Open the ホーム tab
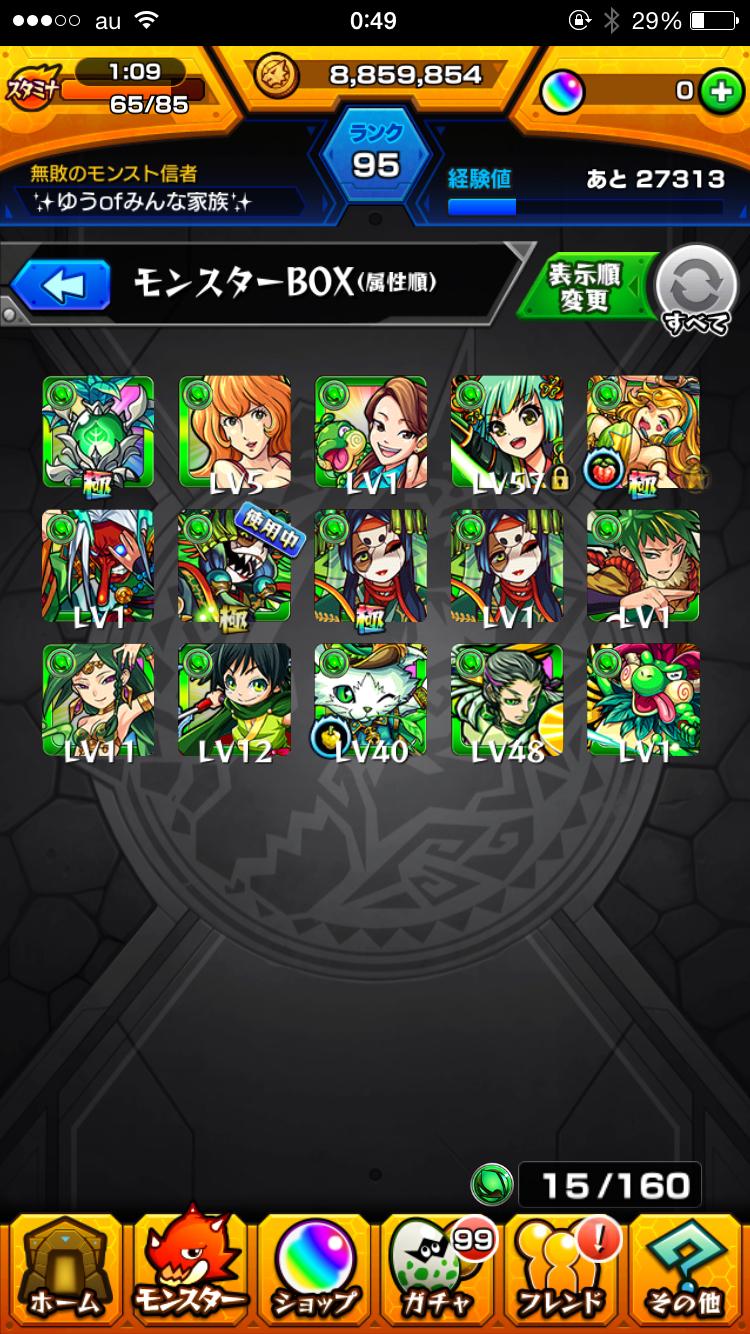 (63, 1266)
